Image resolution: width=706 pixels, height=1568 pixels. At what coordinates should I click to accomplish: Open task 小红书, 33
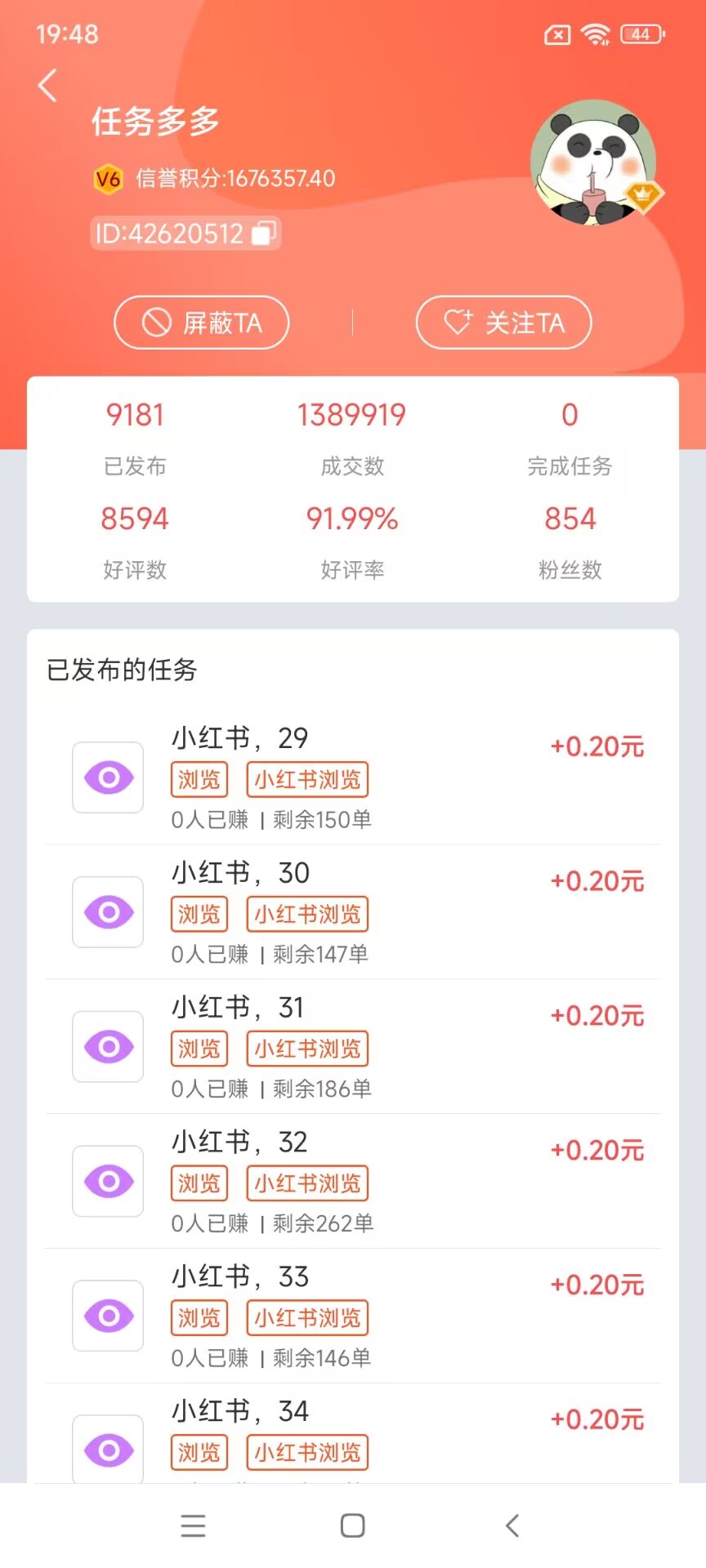(x=351, y=1316)
